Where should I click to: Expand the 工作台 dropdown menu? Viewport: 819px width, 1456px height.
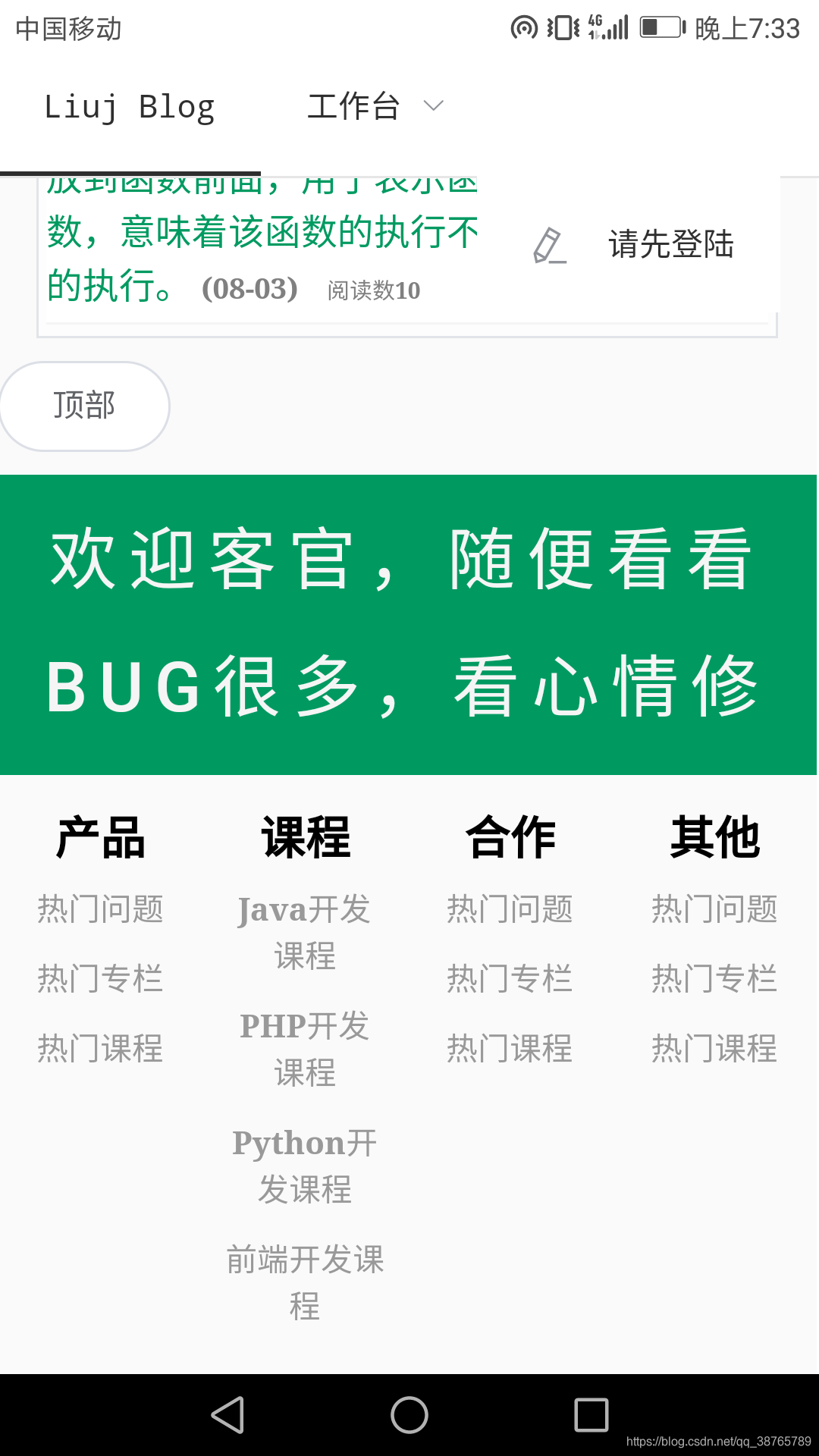coord(375,106)
